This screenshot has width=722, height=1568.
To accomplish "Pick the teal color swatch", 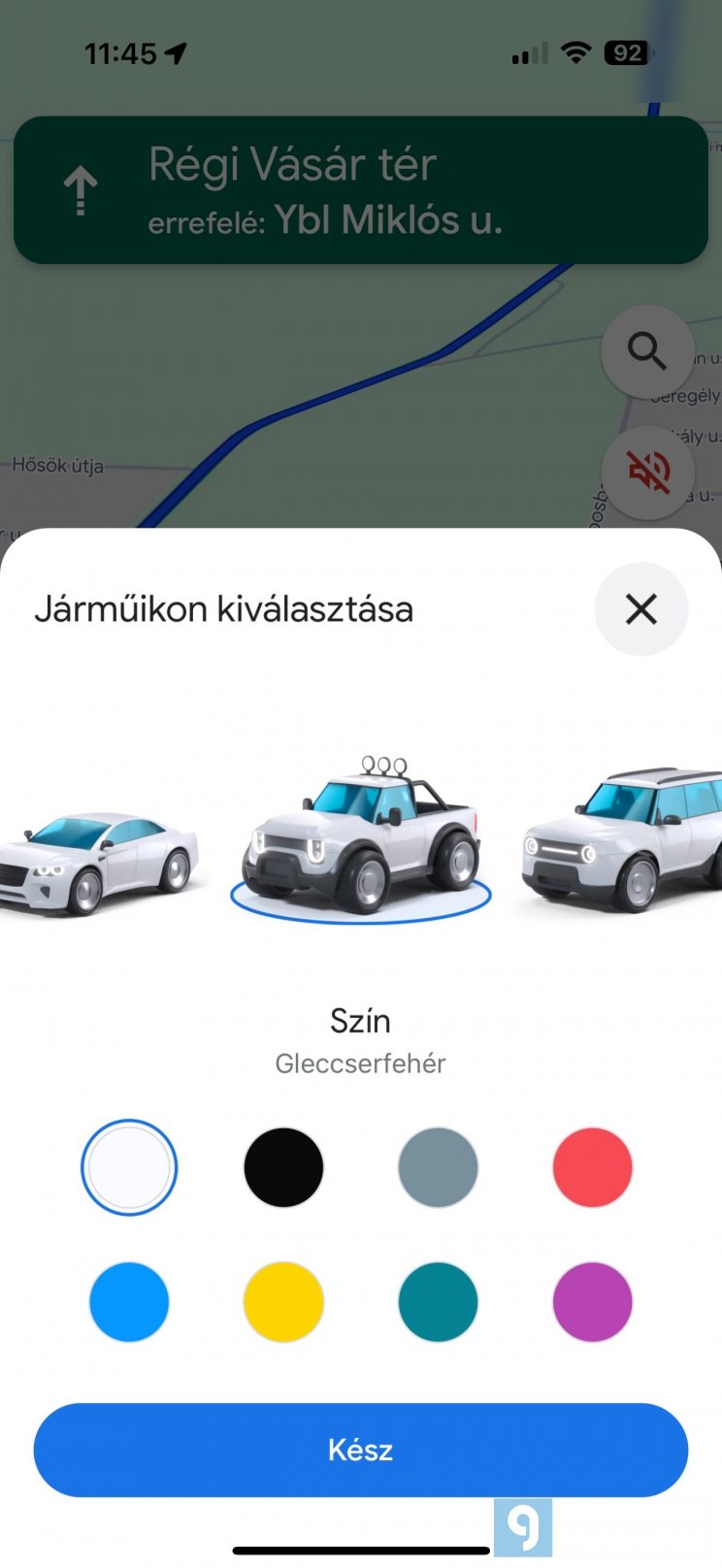I will click(438, 1302).
